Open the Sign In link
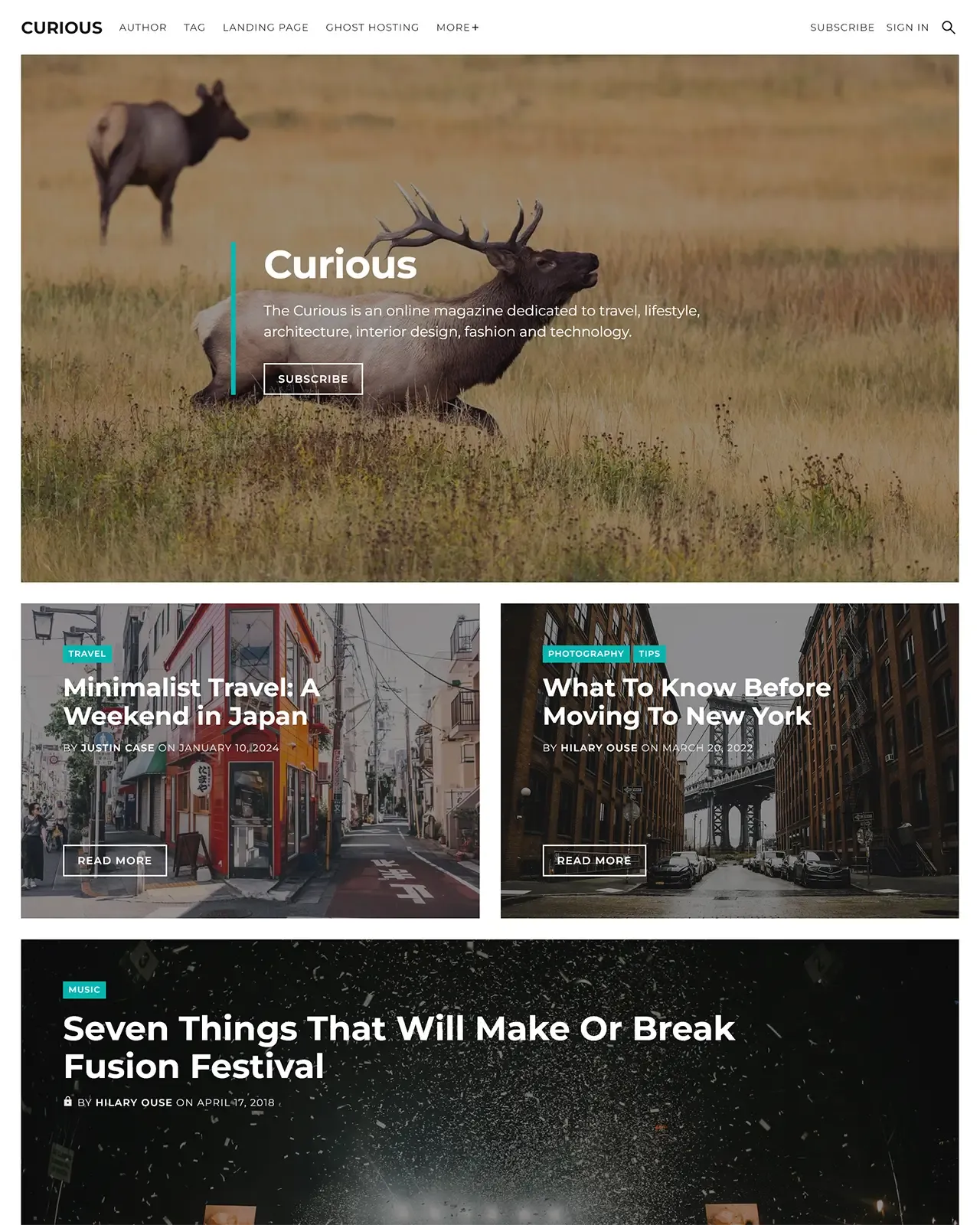Image resolution: width=980 pixels, height=1225 pixels. pos(907,28)
